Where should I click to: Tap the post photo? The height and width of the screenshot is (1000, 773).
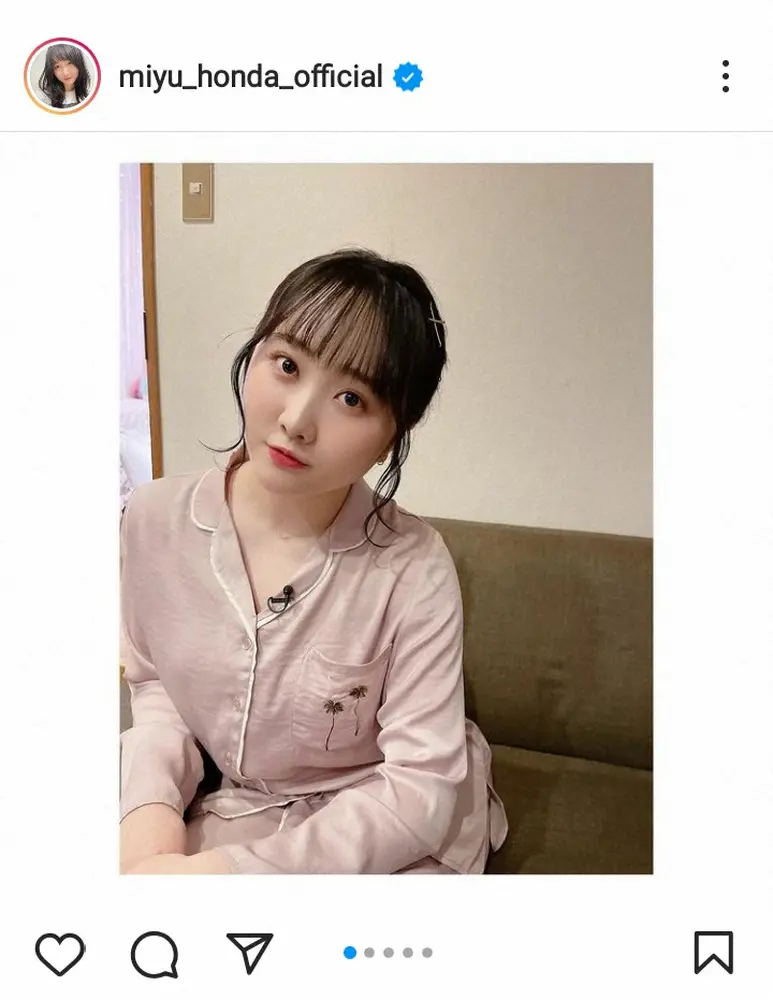click(x=386, y=518)
